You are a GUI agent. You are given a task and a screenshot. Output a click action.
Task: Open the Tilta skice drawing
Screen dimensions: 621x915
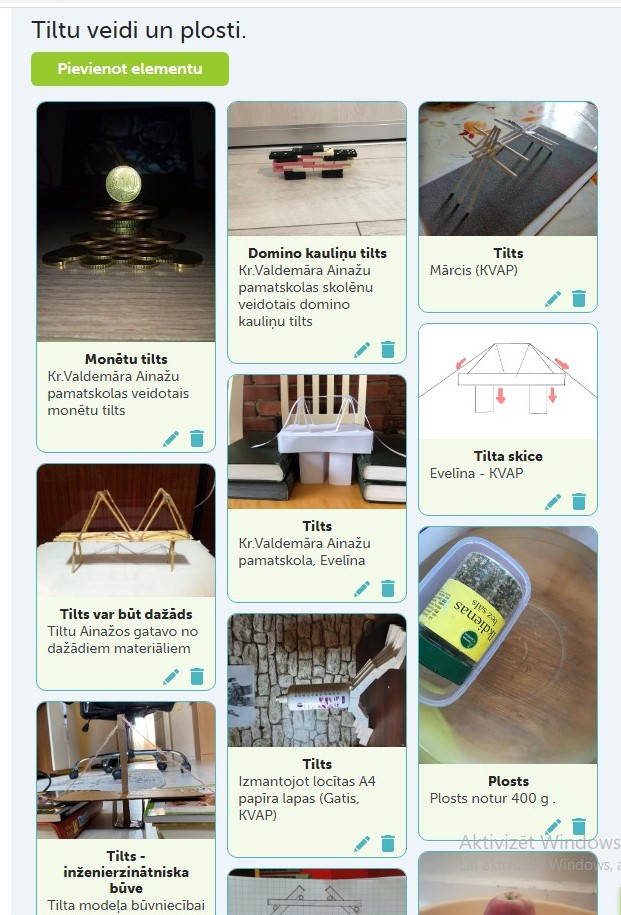pyautogui.click(x=508, y=382)
